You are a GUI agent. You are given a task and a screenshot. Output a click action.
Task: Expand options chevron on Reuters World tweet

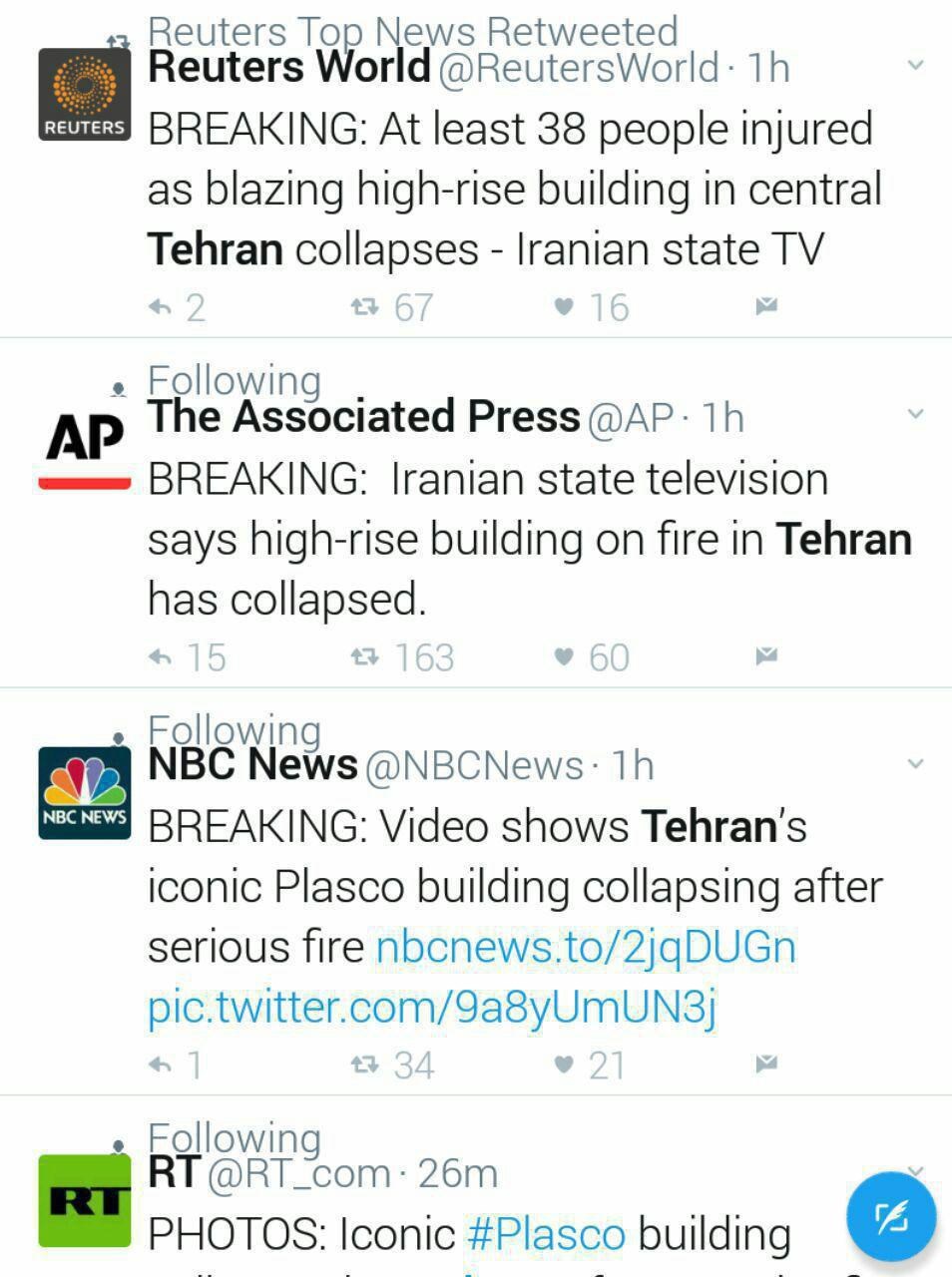915,66
